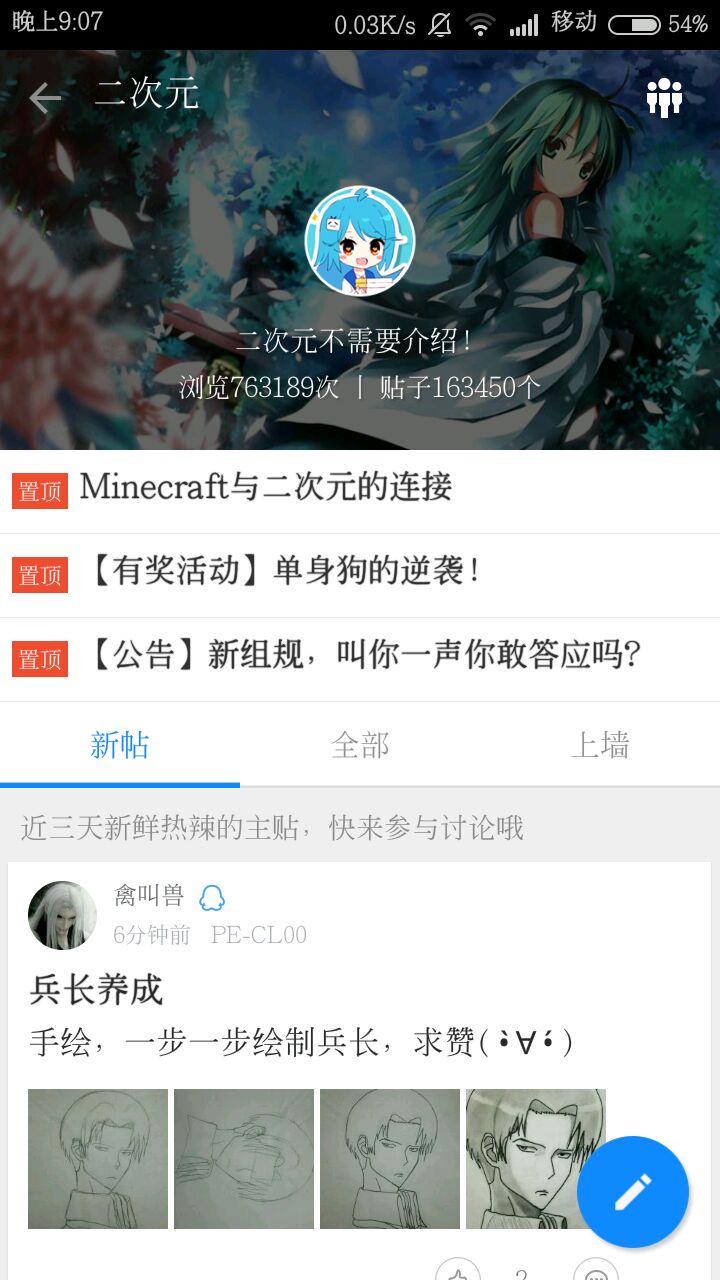Open the first sketch image in 兵长养成
This screenshot has height=1280, width=720.
click(98, 1159)
